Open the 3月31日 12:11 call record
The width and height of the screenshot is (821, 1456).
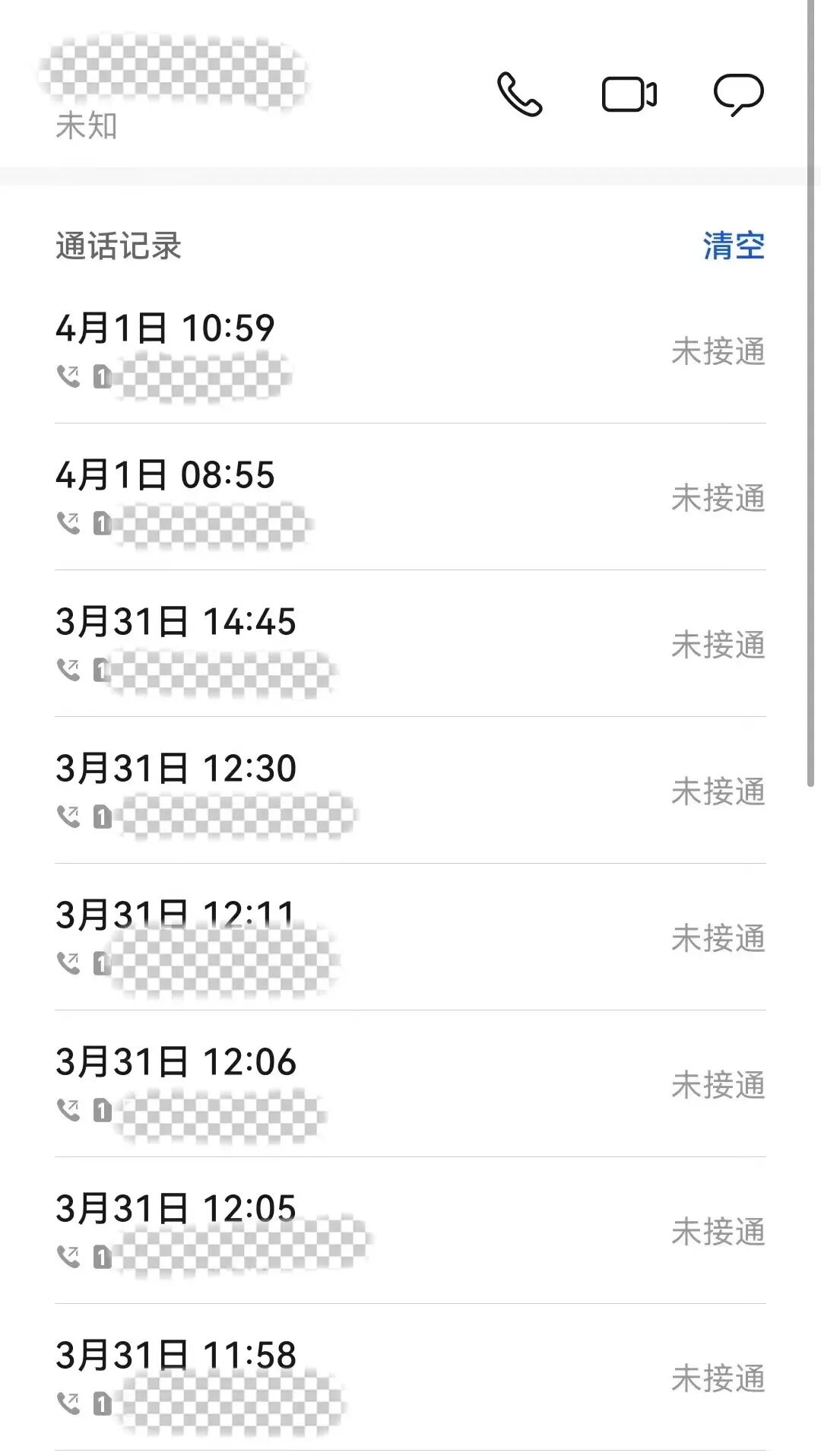[x=410, y=937]
